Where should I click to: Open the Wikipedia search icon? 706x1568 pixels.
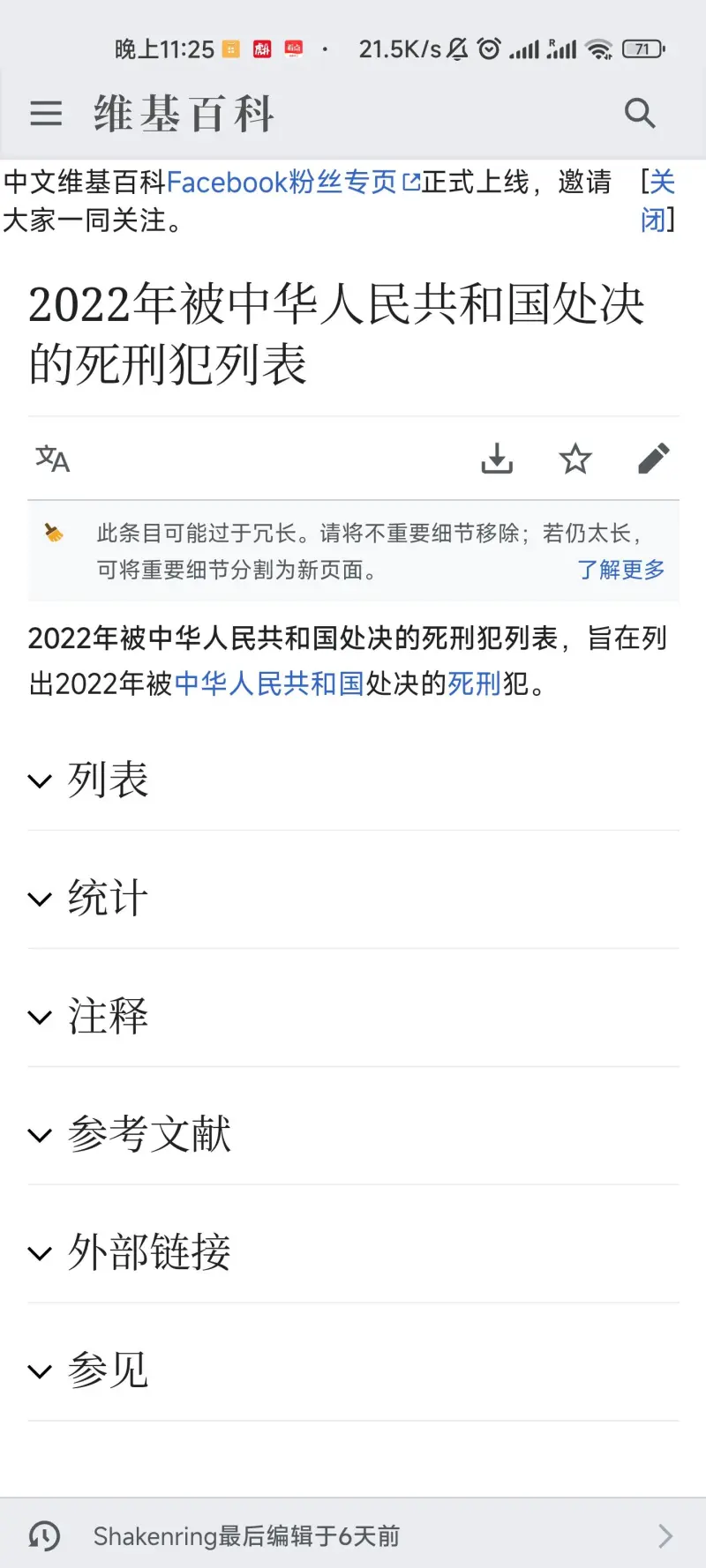[639, 114]
